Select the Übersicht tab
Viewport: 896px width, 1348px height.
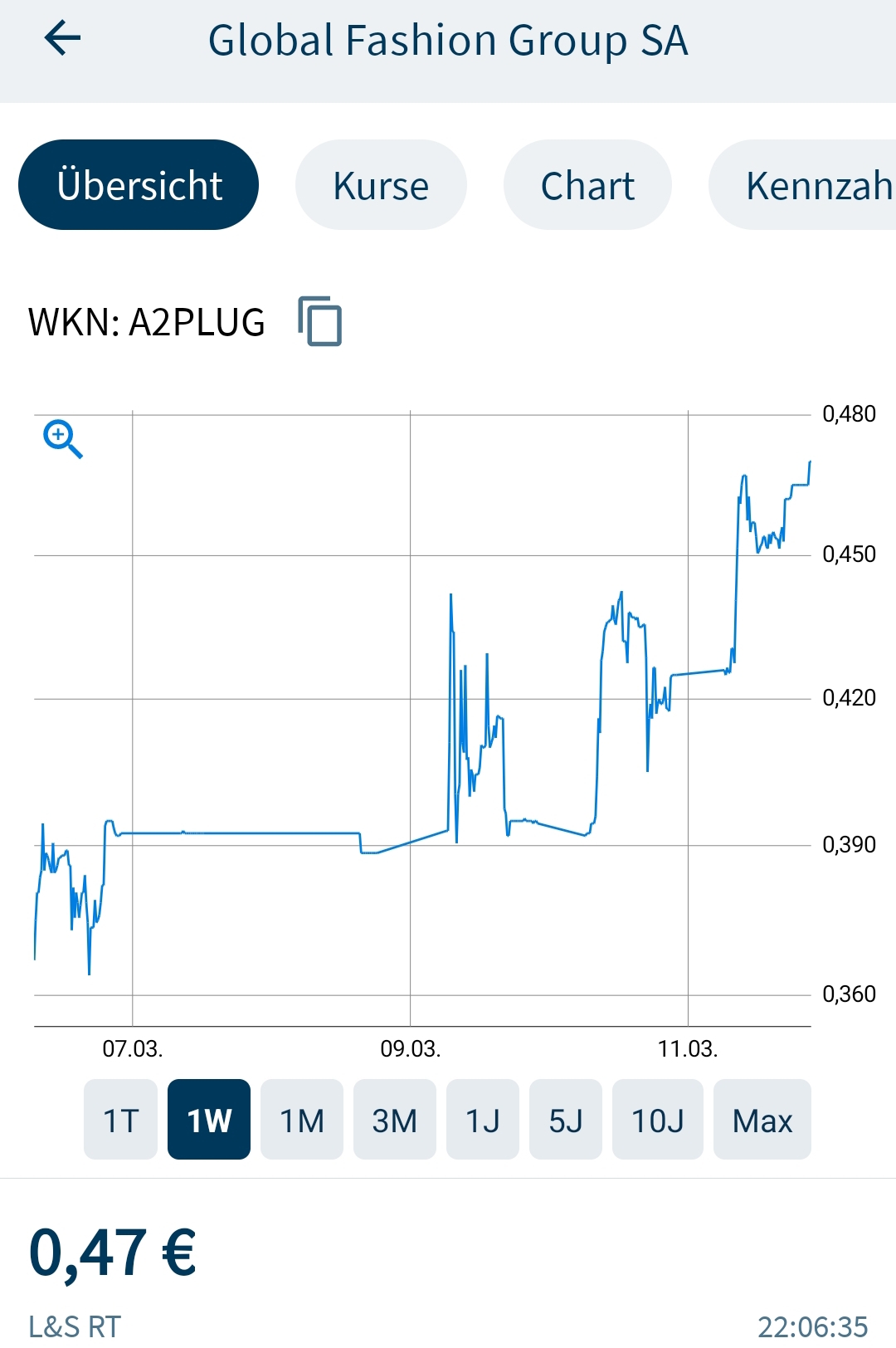(x=139, y=185)
